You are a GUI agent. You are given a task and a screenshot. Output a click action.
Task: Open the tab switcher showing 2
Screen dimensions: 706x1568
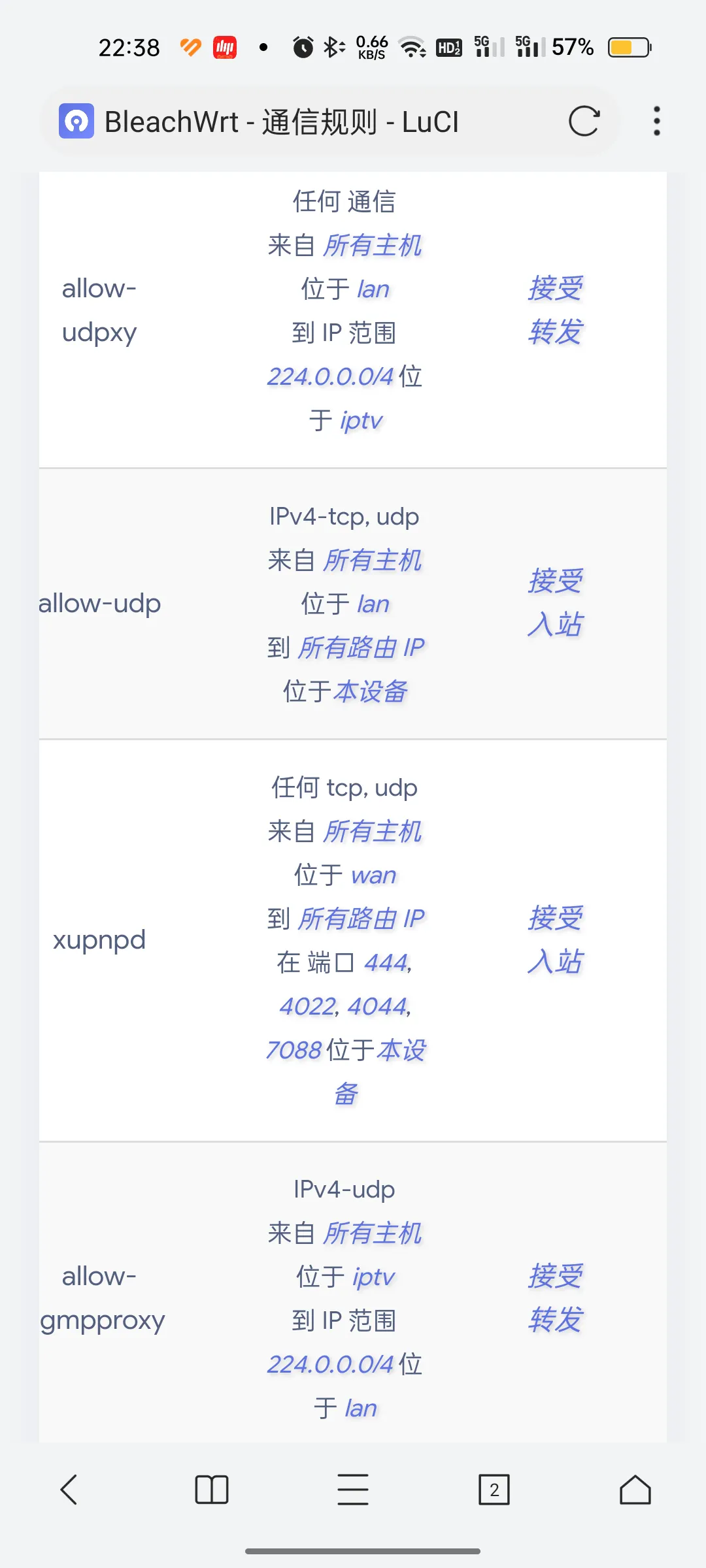(x=494, y=1490)
